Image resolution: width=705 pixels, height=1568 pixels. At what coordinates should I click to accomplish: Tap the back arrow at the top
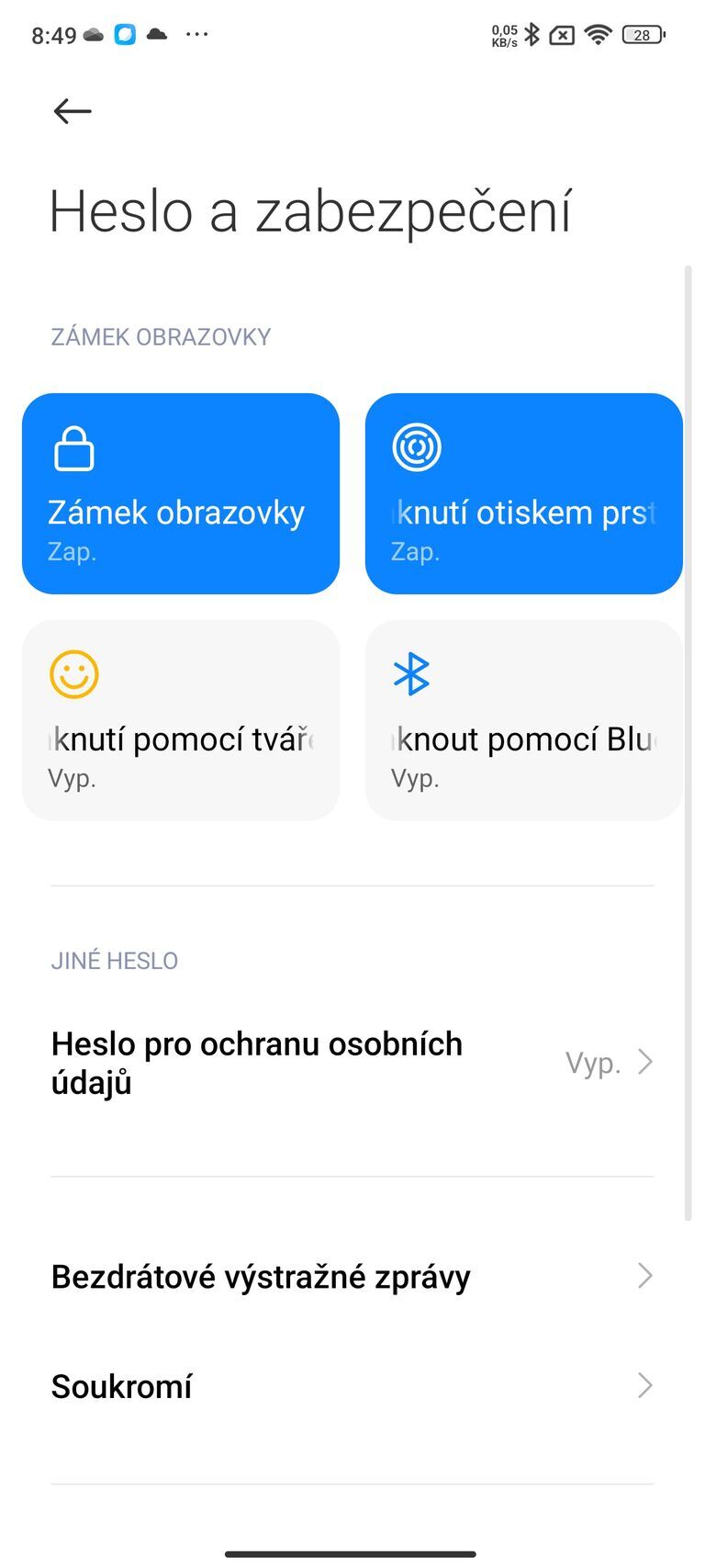point(71,111)
